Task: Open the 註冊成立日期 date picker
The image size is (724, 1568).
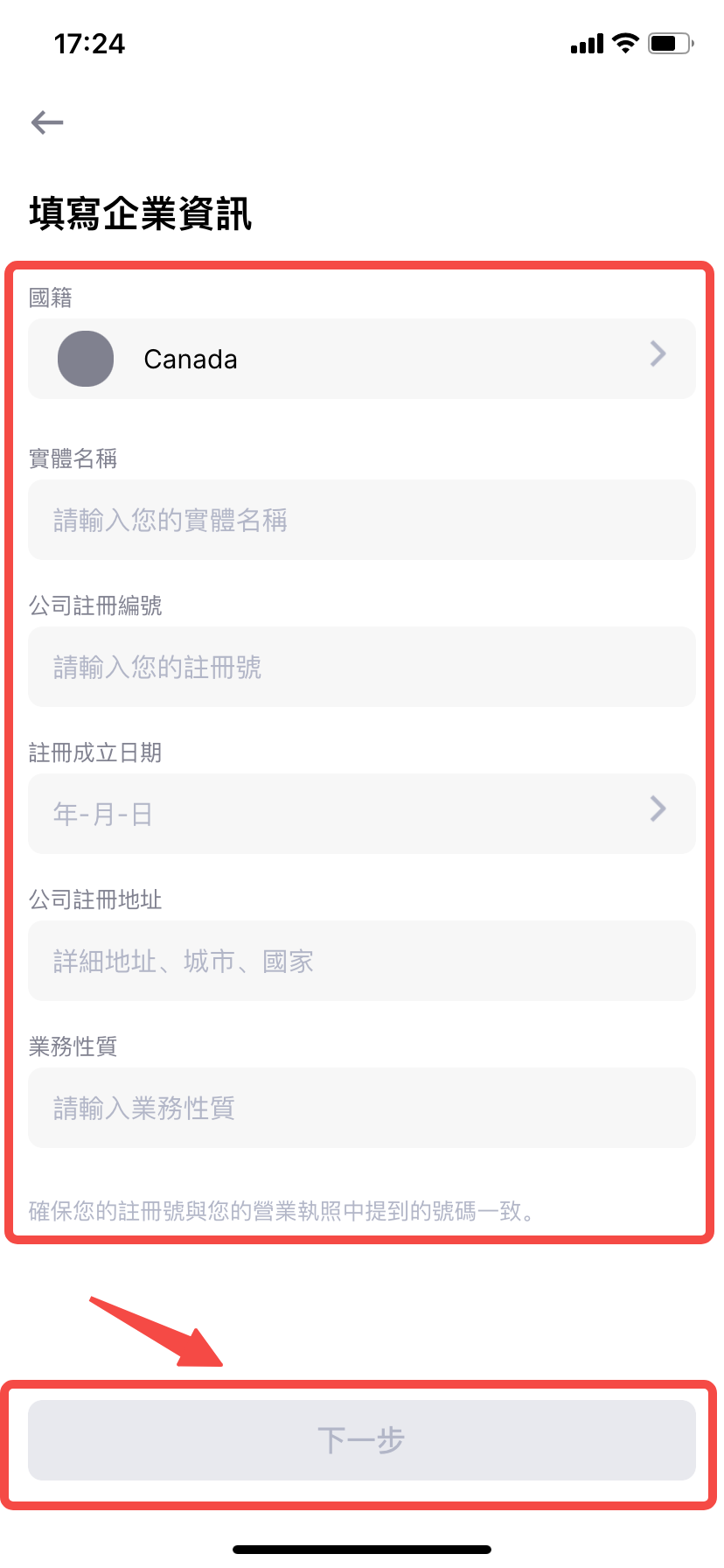Action: tap(362, 814)
